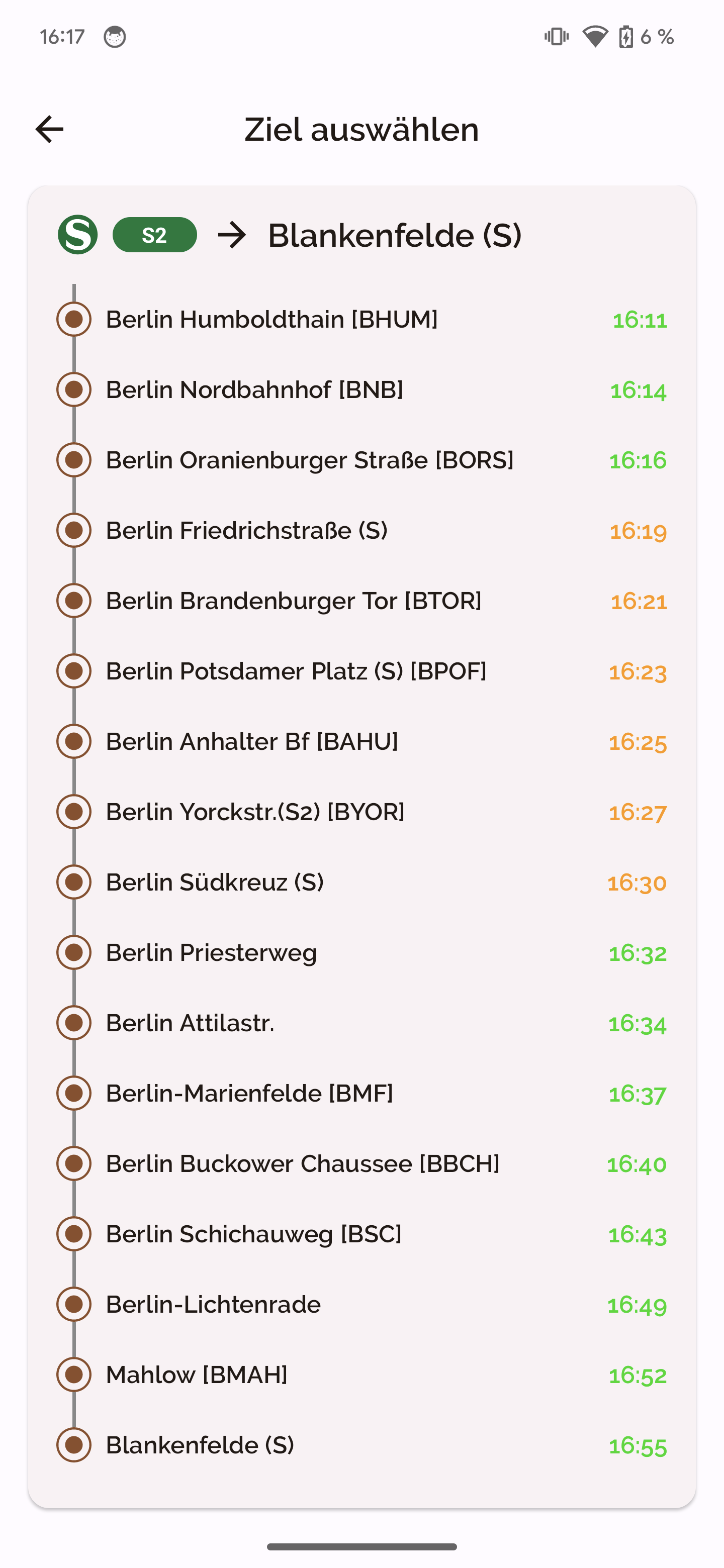Choose Berlin Nordbahnhof [BNB] stop

click(361, 389)
